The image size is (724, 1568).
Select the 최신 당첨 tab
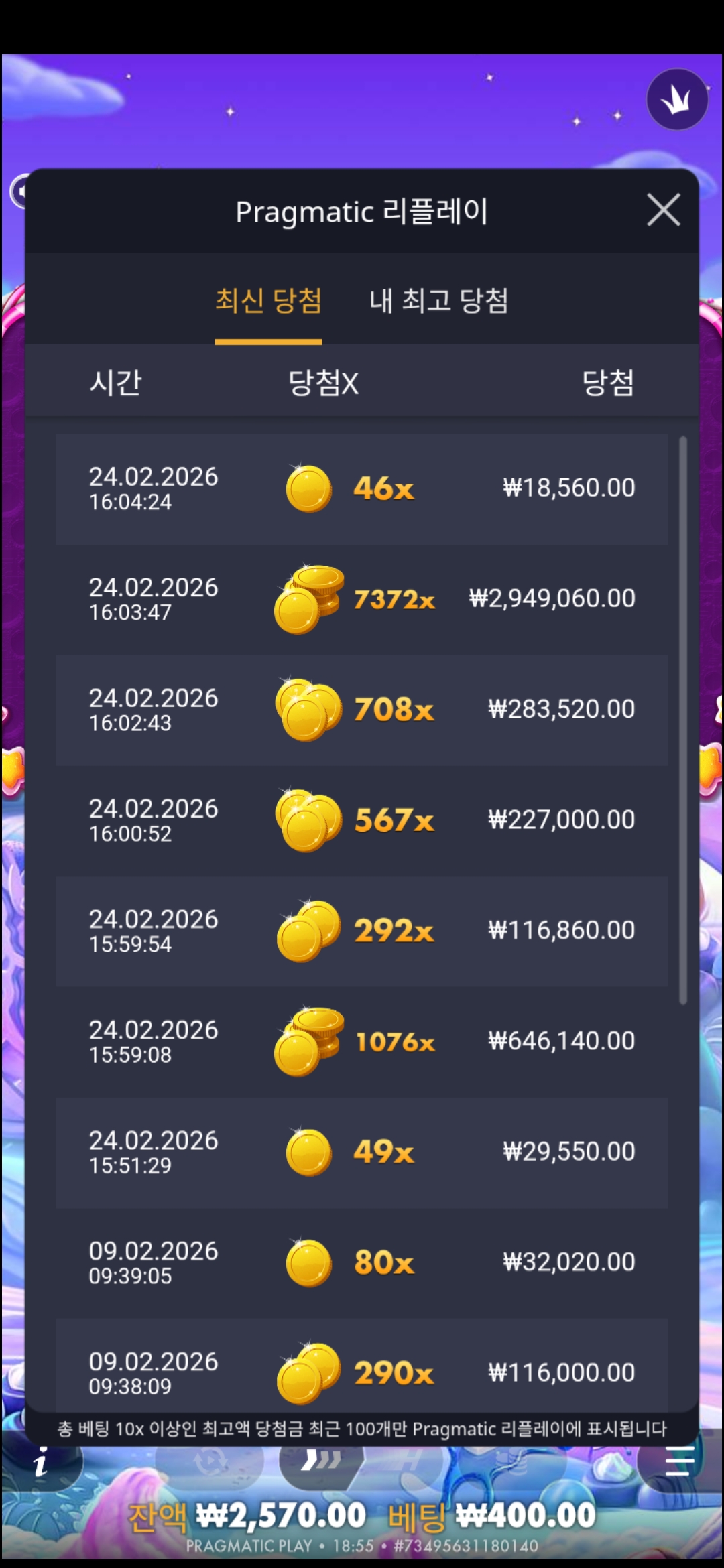tap(268, 300)
